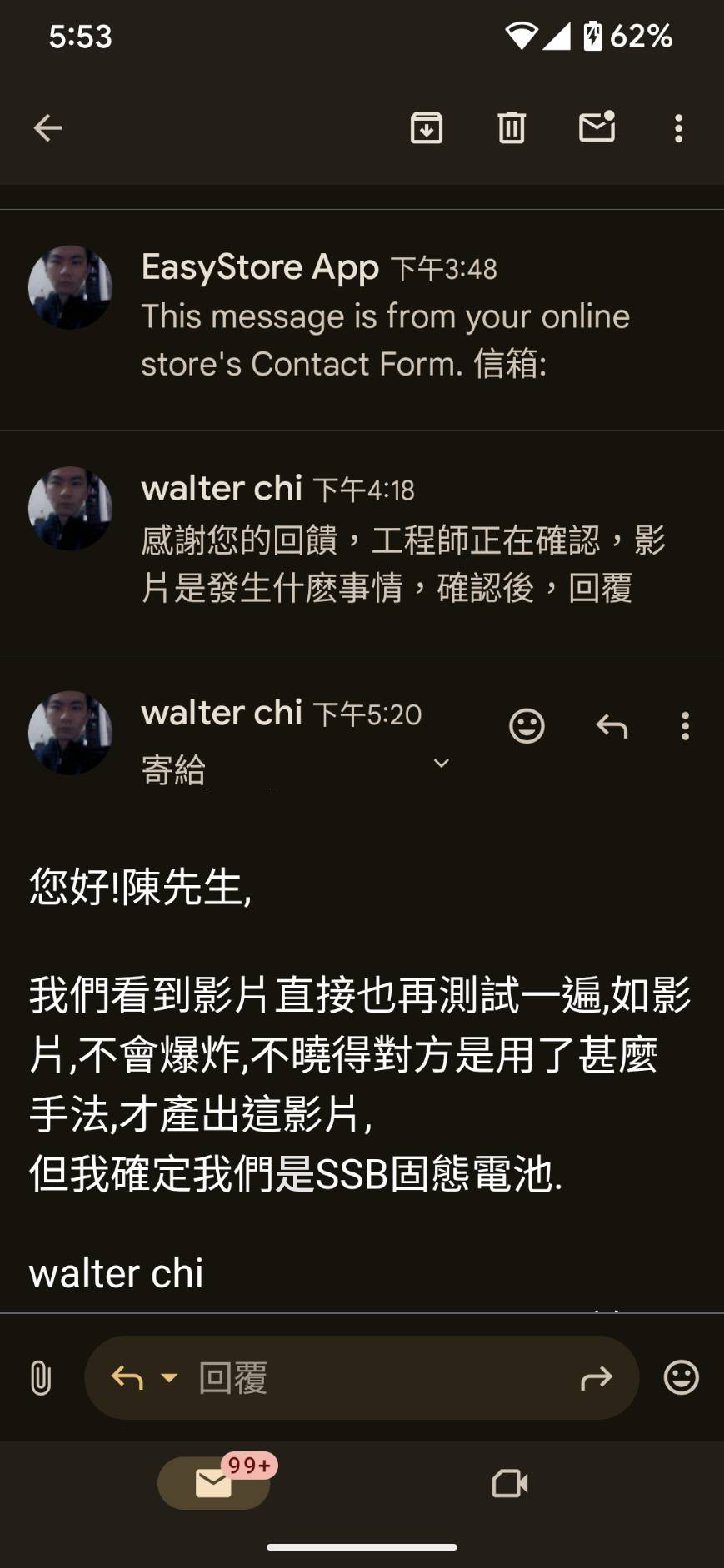Open more options for the 下午5:20 message
Screen dimensions: 724x1568
pos(685,726)
